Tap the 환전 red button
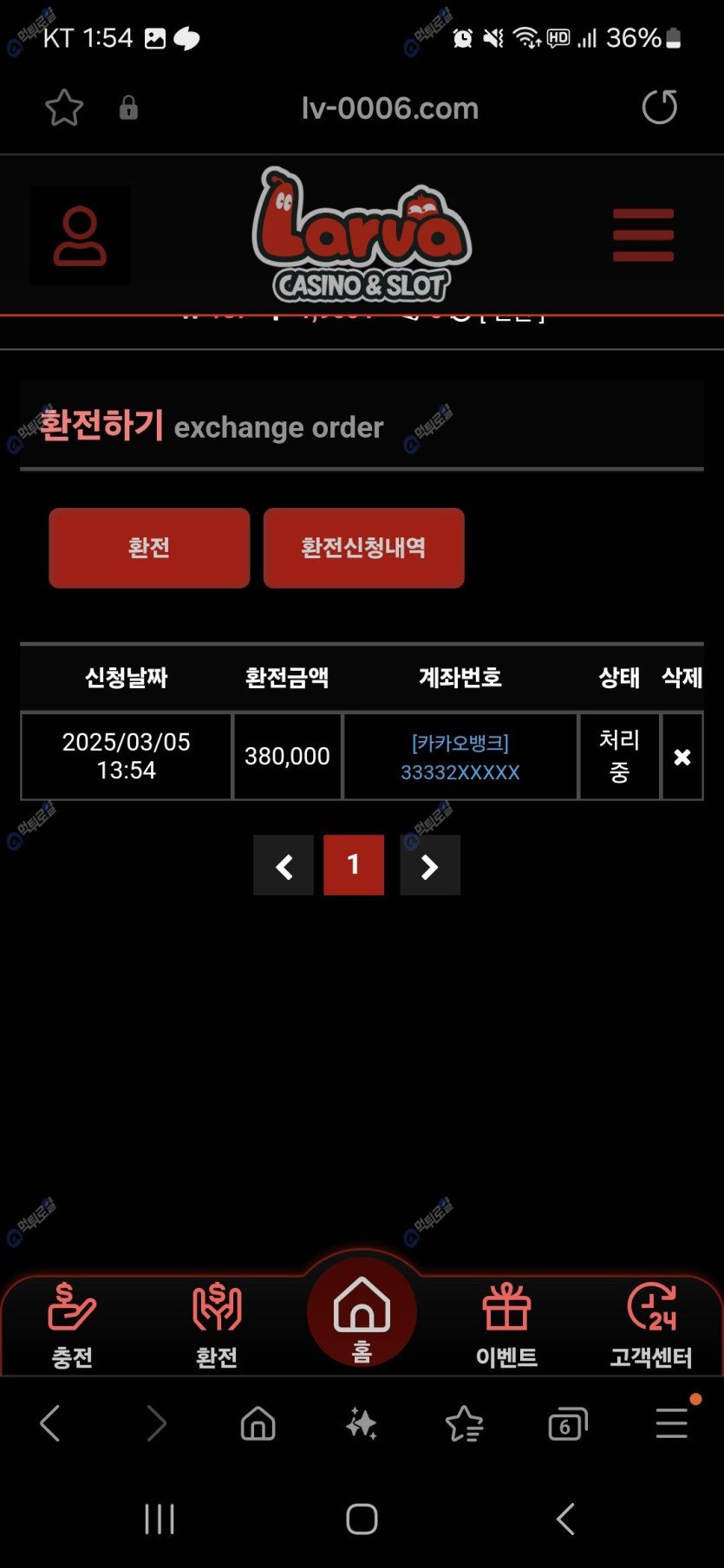 click(x=149, y=548)
